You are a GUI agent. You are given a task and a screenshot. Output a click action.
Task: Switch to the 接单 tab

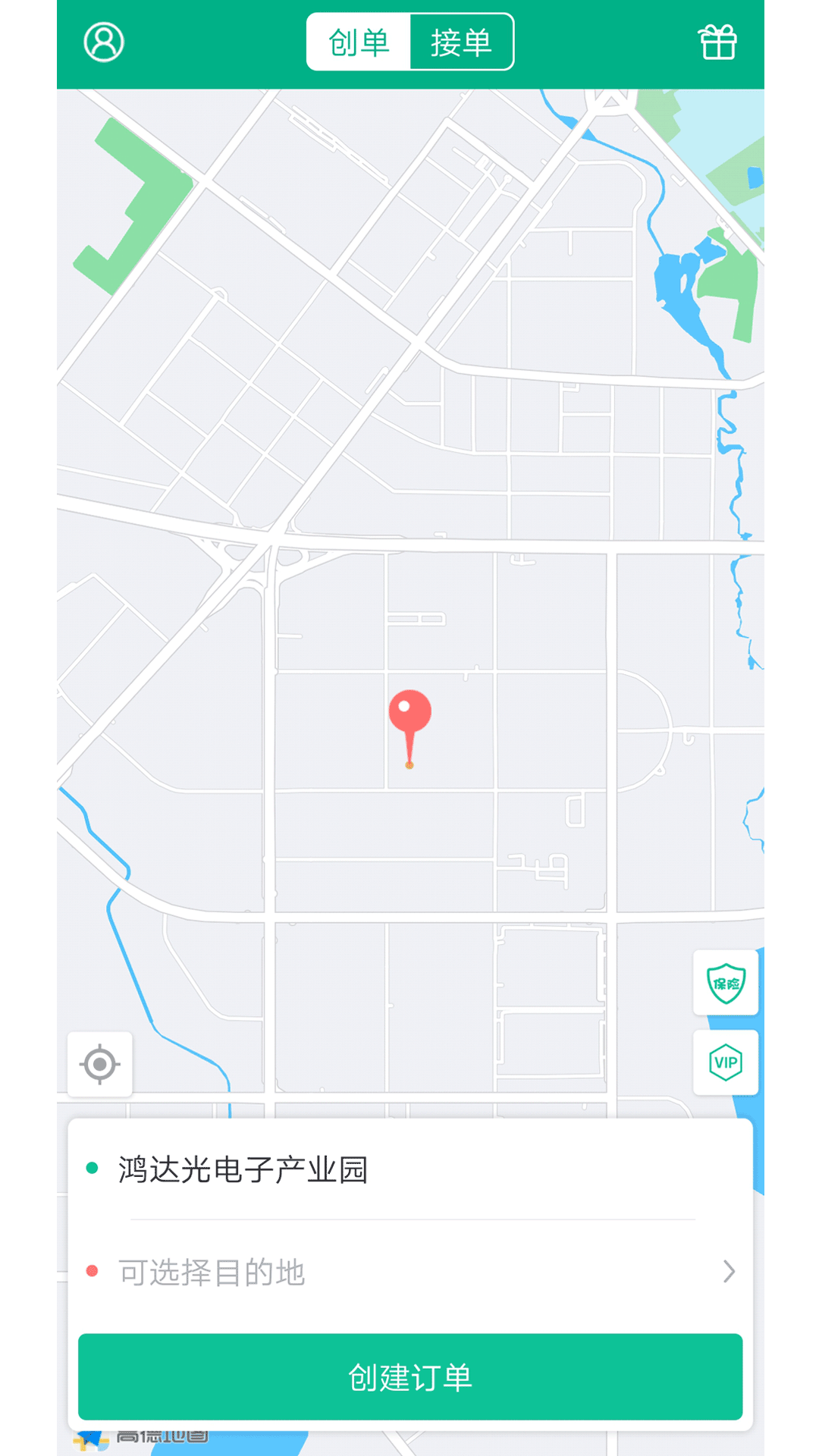461,42
